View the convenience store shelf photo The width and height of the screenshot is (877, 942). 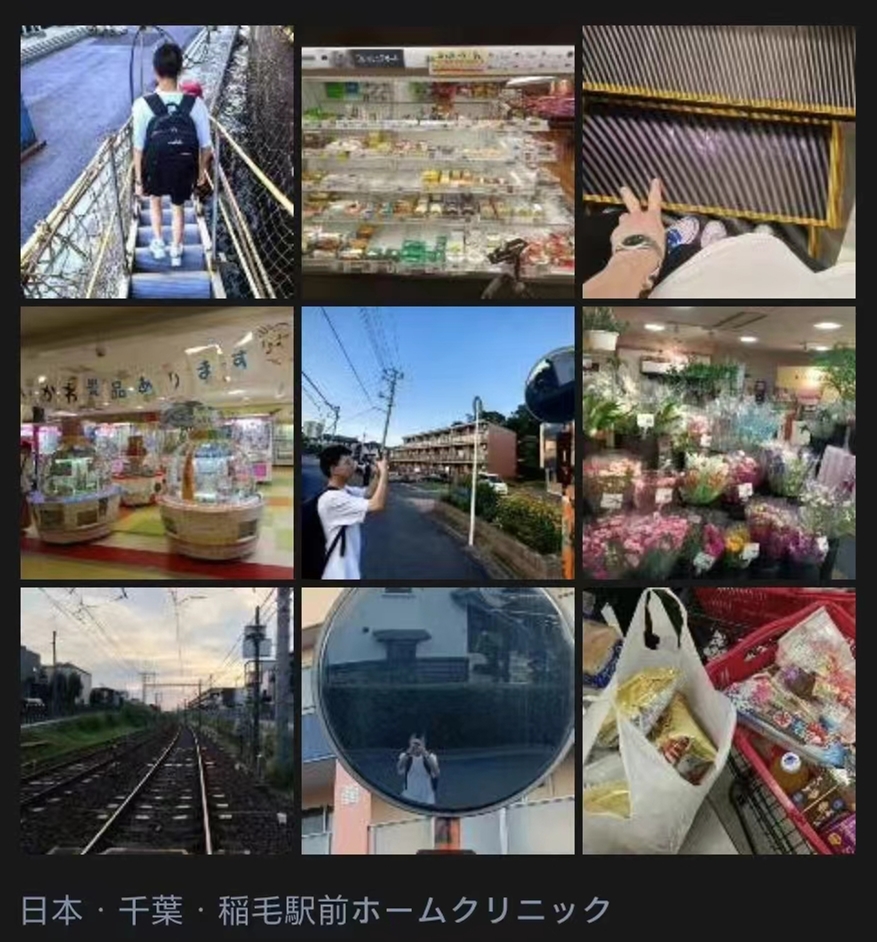coord(438,162)
